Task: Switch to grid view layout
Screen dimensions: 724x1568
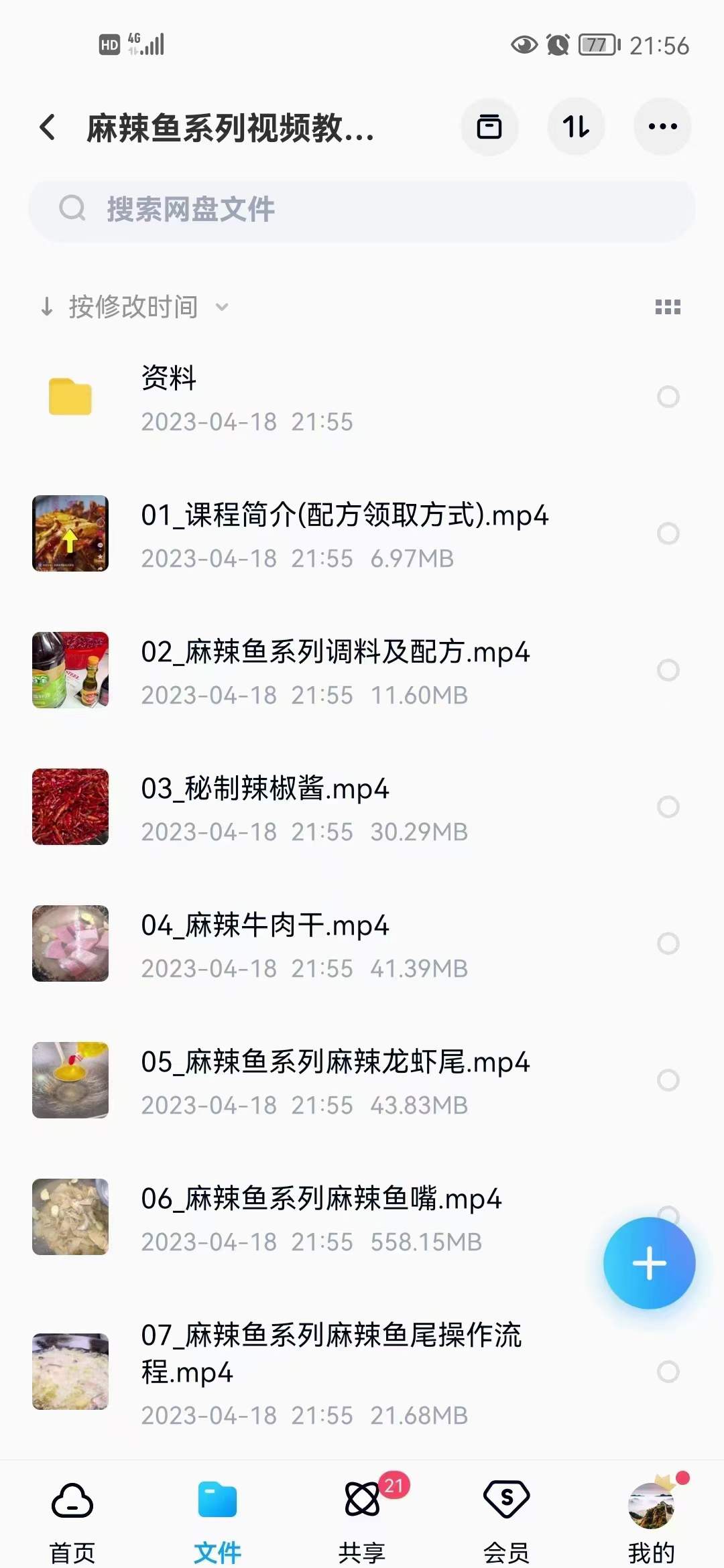Action: click(x=668, y=307)
